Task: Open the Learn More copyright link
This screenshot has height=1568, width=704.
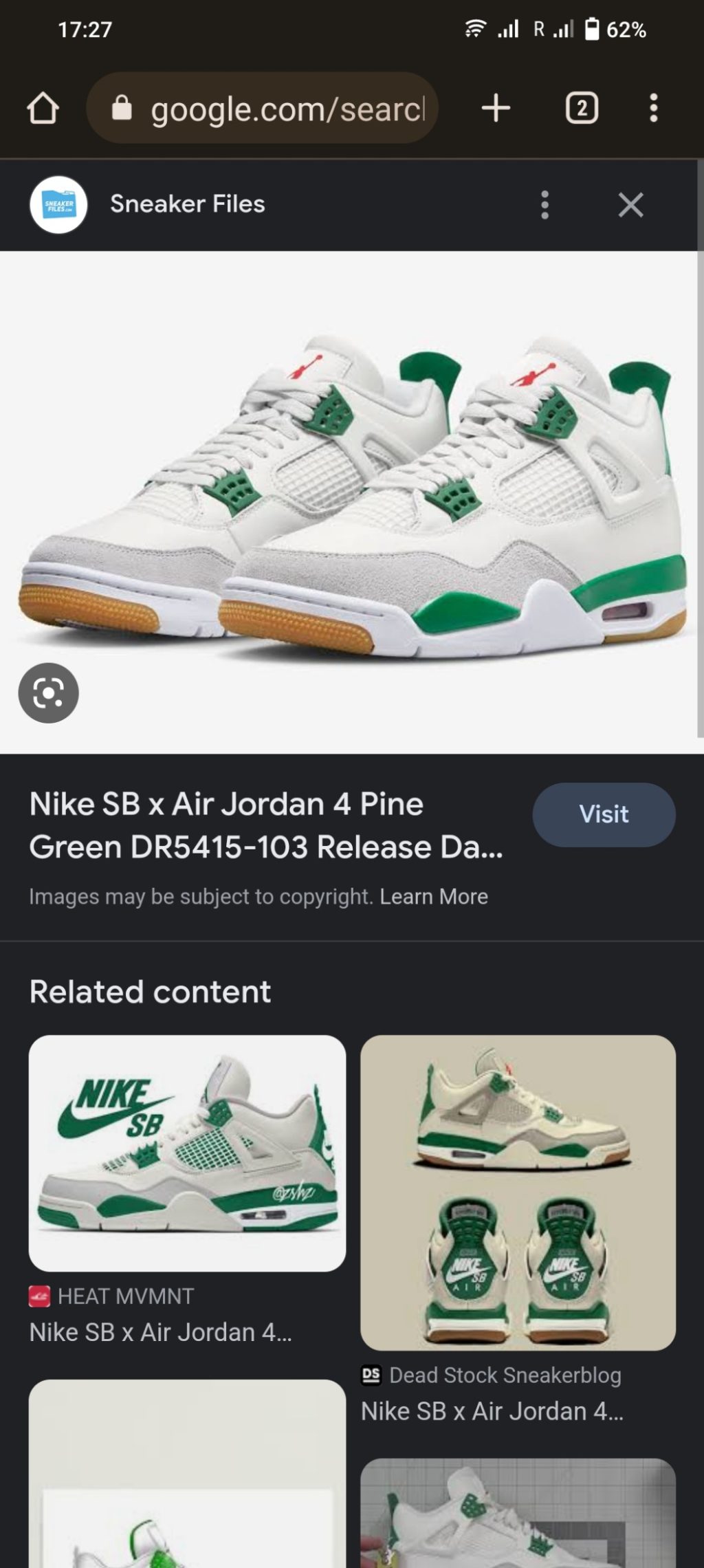Action: (x=434, y=896)
